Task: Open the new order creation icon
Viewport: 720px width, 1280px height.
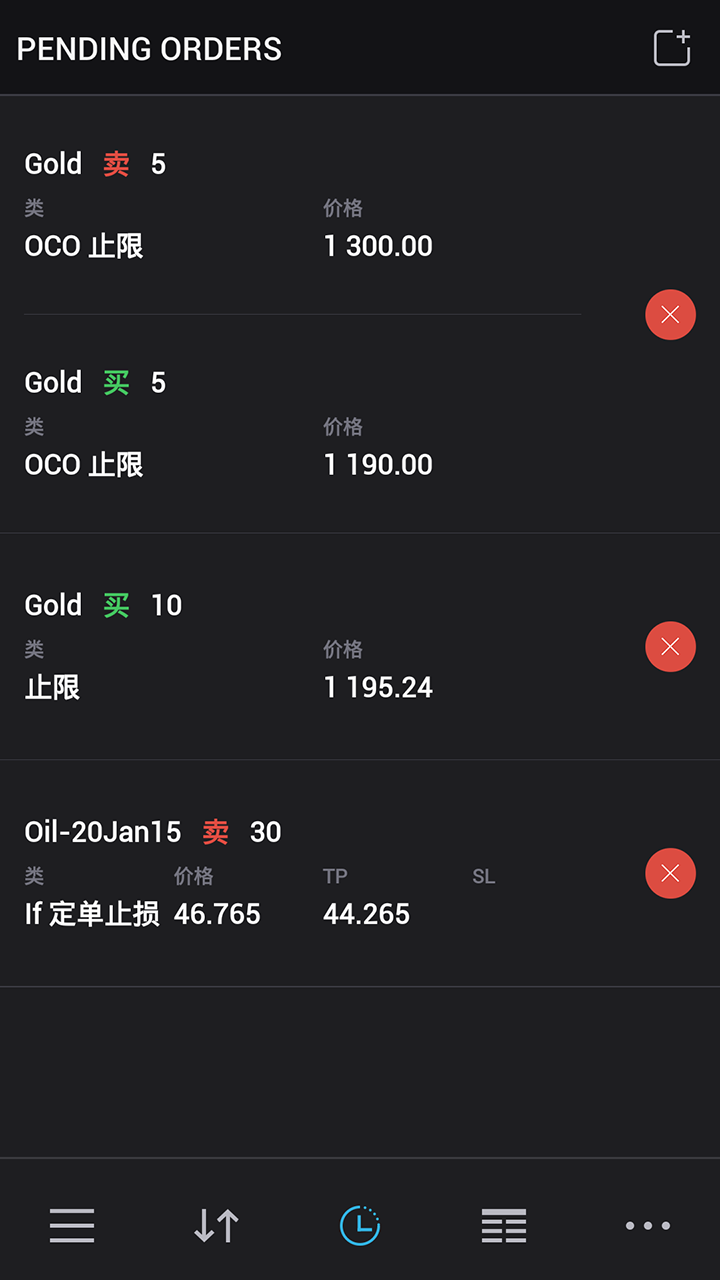Action: click(x=671, y=46)
